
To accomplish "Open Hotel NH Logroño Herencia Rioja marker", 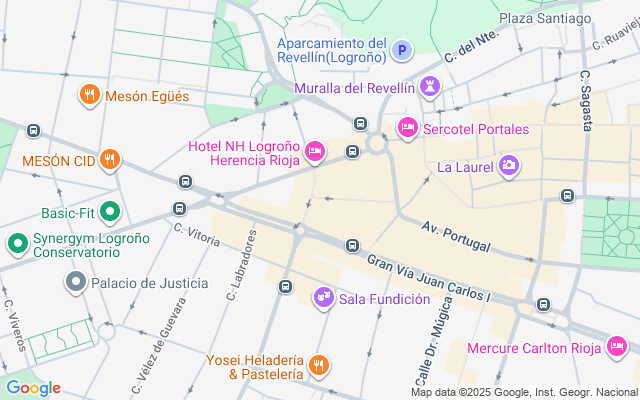I will click(x=314, y=152).
